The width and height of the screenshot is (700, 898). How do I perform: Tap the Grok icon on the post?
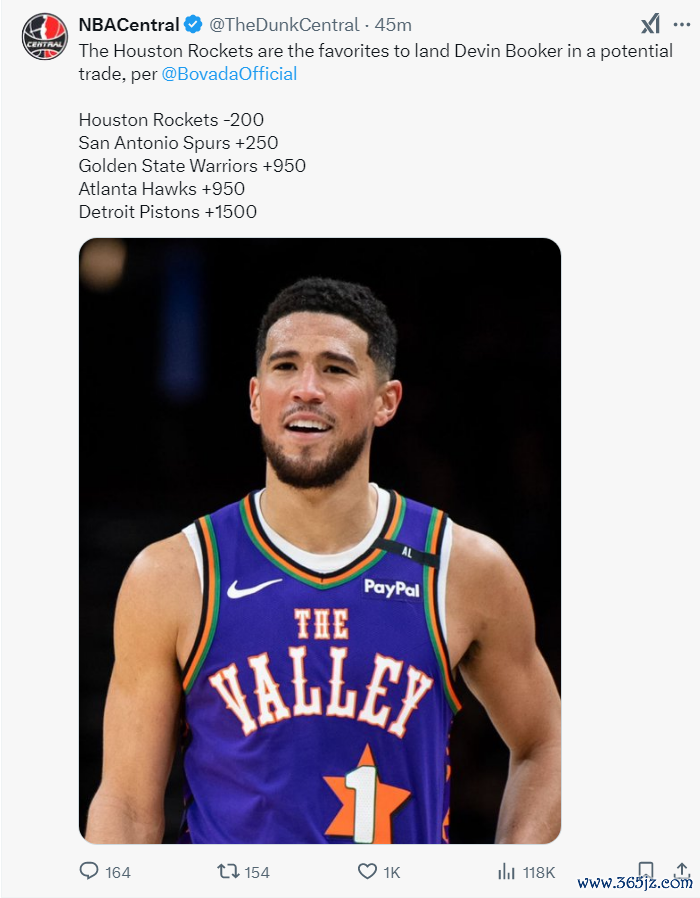point(650,25)
